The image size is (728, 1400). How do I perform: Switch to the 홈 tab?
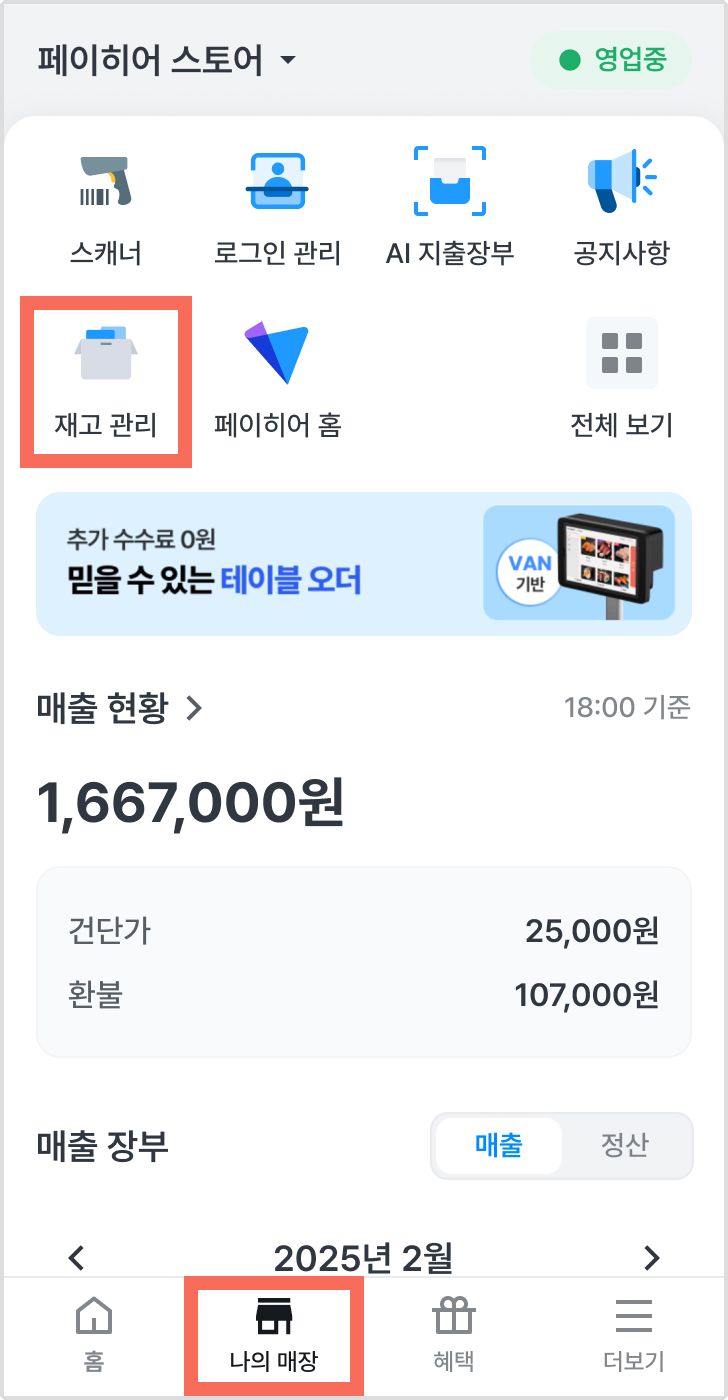click(94, 1335)
